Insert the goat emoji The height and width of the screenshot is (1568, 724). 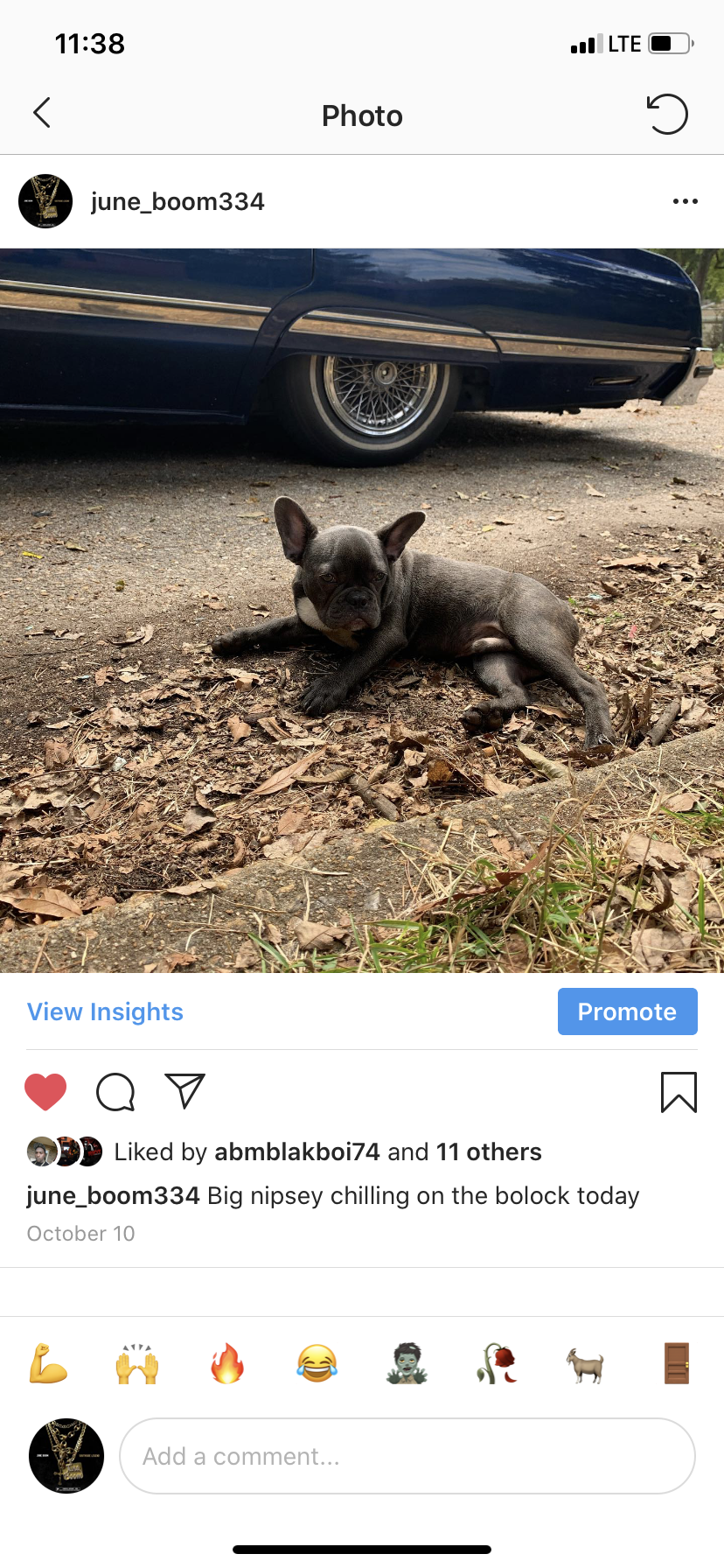(586, 1364)
